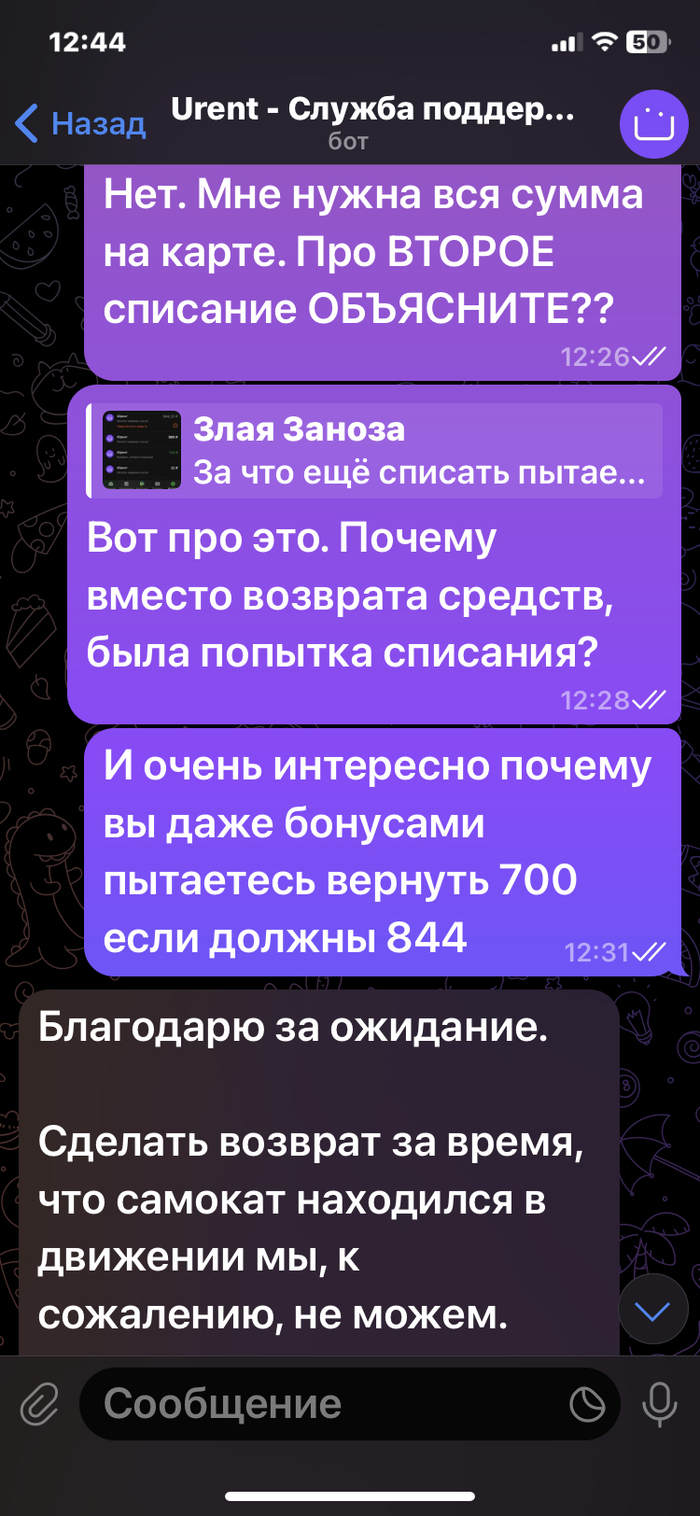Tap the microphone voice message icon
Viewport: 700px width, 1516px height.
click(x=659, y=1404)
